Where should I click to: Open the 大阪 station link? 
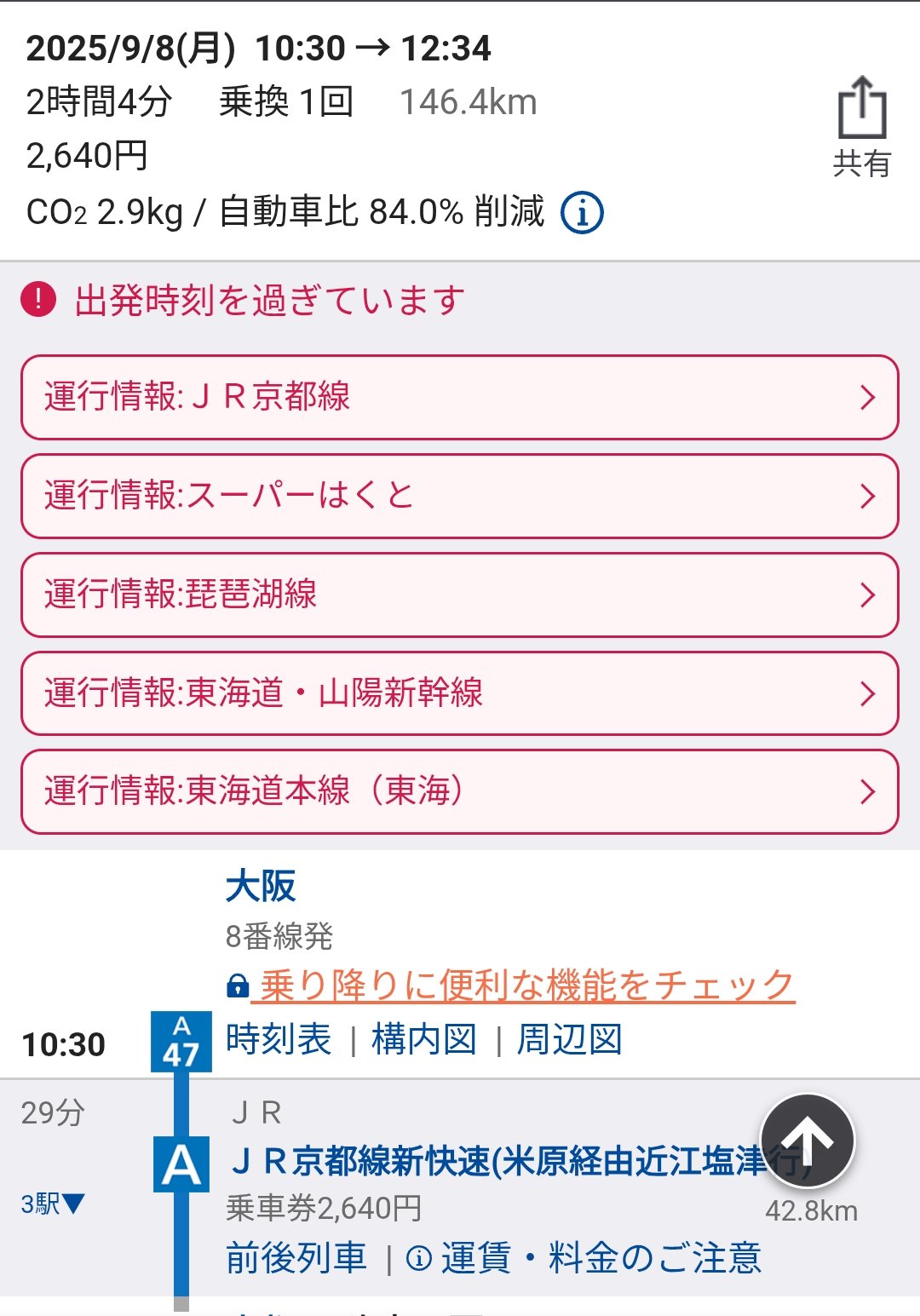(x=261, y=887)
